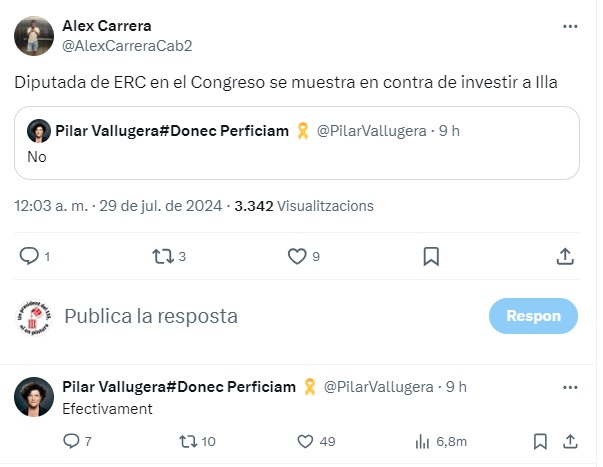
Task: Open overflow menu on Alex Carrera's post
Action: [x=570, y=26]
